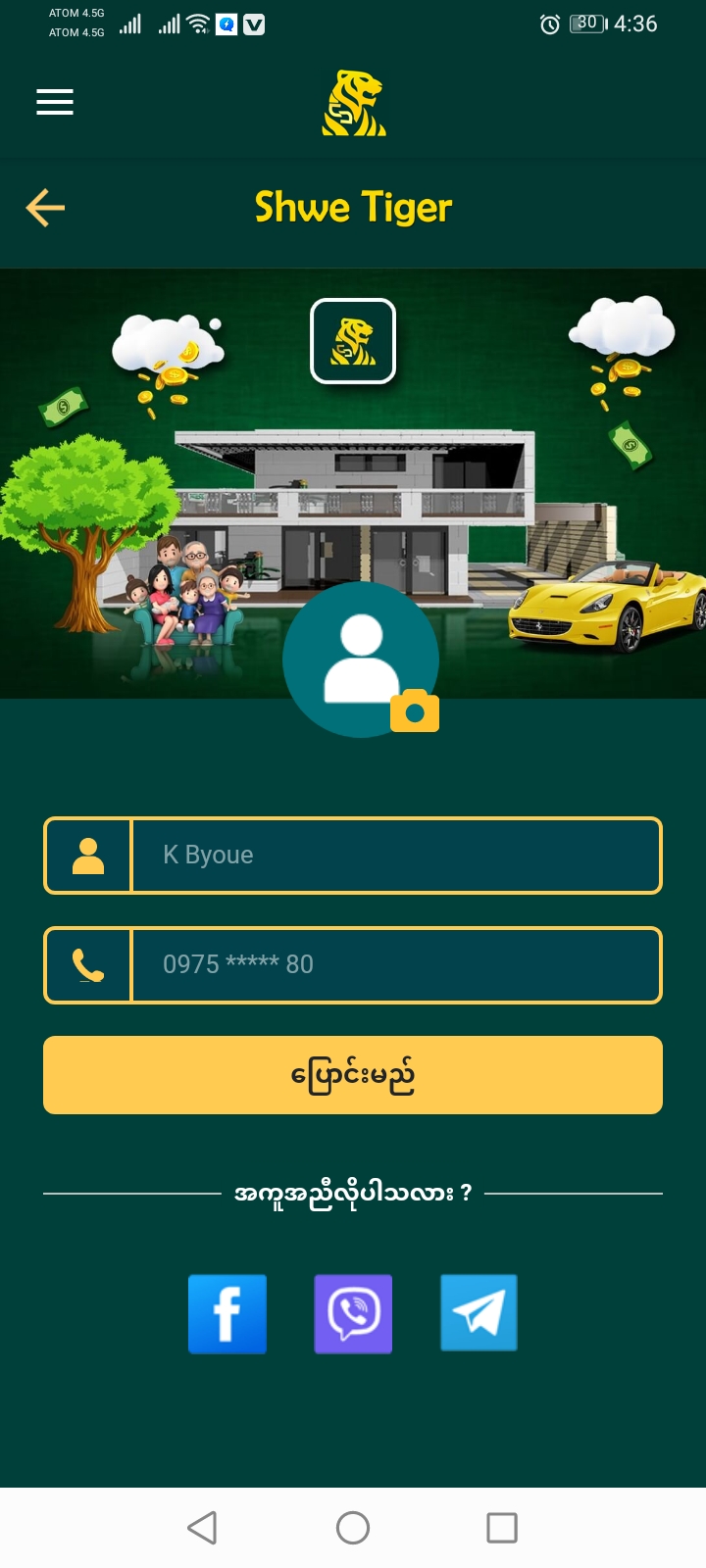The image size is (706, 1568).
Task: Open Facebook support link
Action: [227, 1314]
